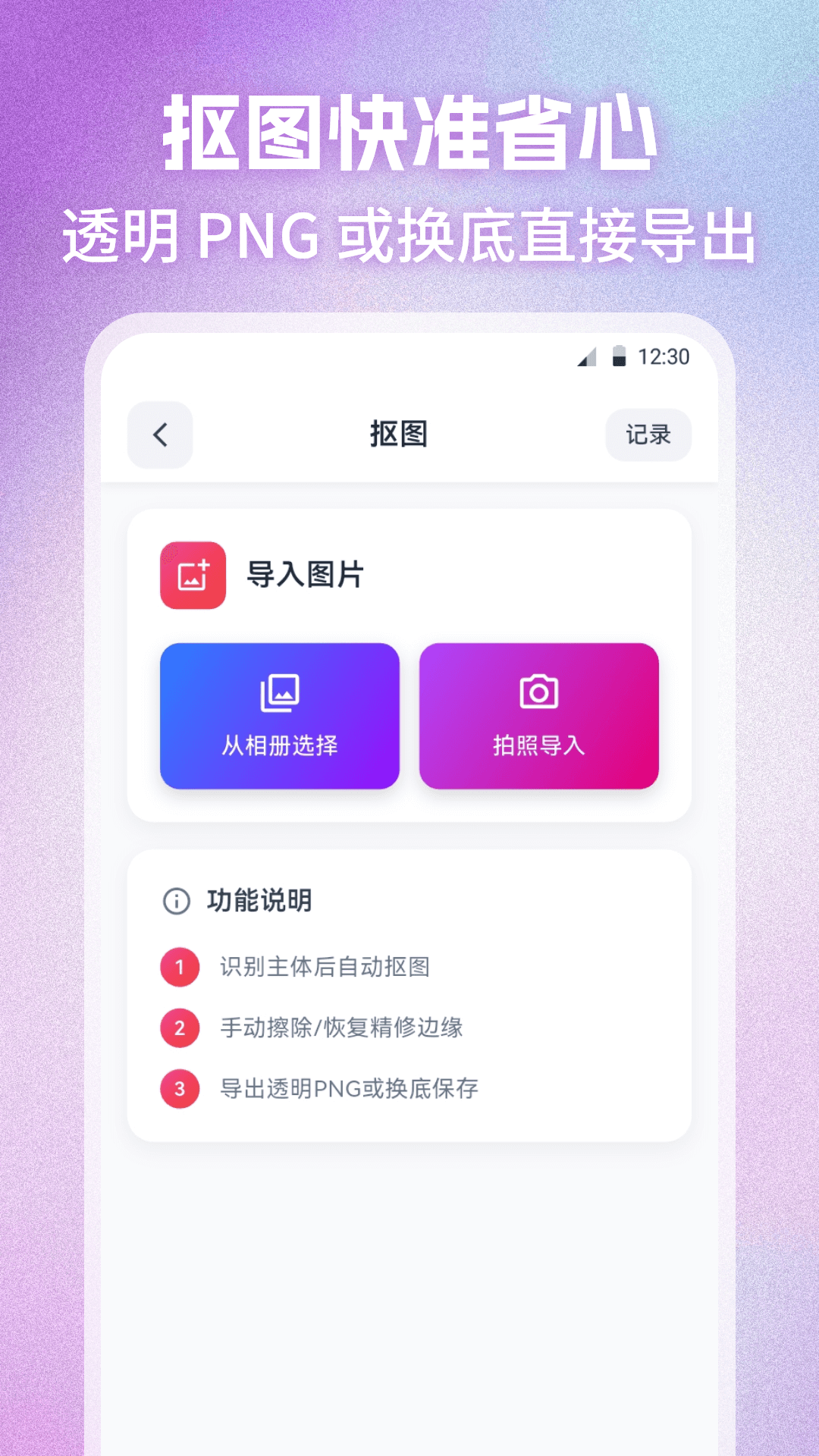The width and height of the screenshot is (819, 1456).
Task: Tap the 12:30 clock display
Action: pos(664,356)
